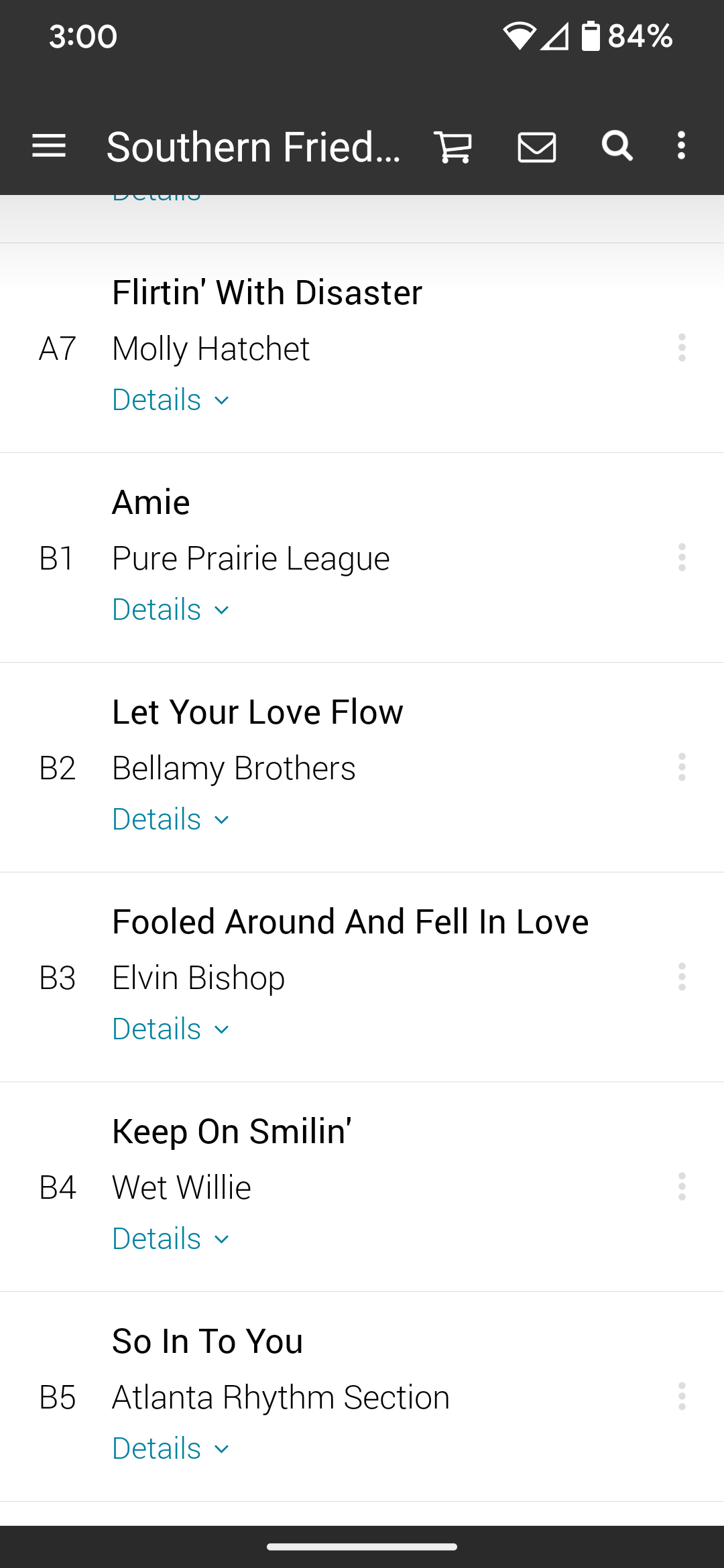The image size is (724, 1568).
Task: Expand Details under Keep On Smilin'
Action: click(171, 1239)
